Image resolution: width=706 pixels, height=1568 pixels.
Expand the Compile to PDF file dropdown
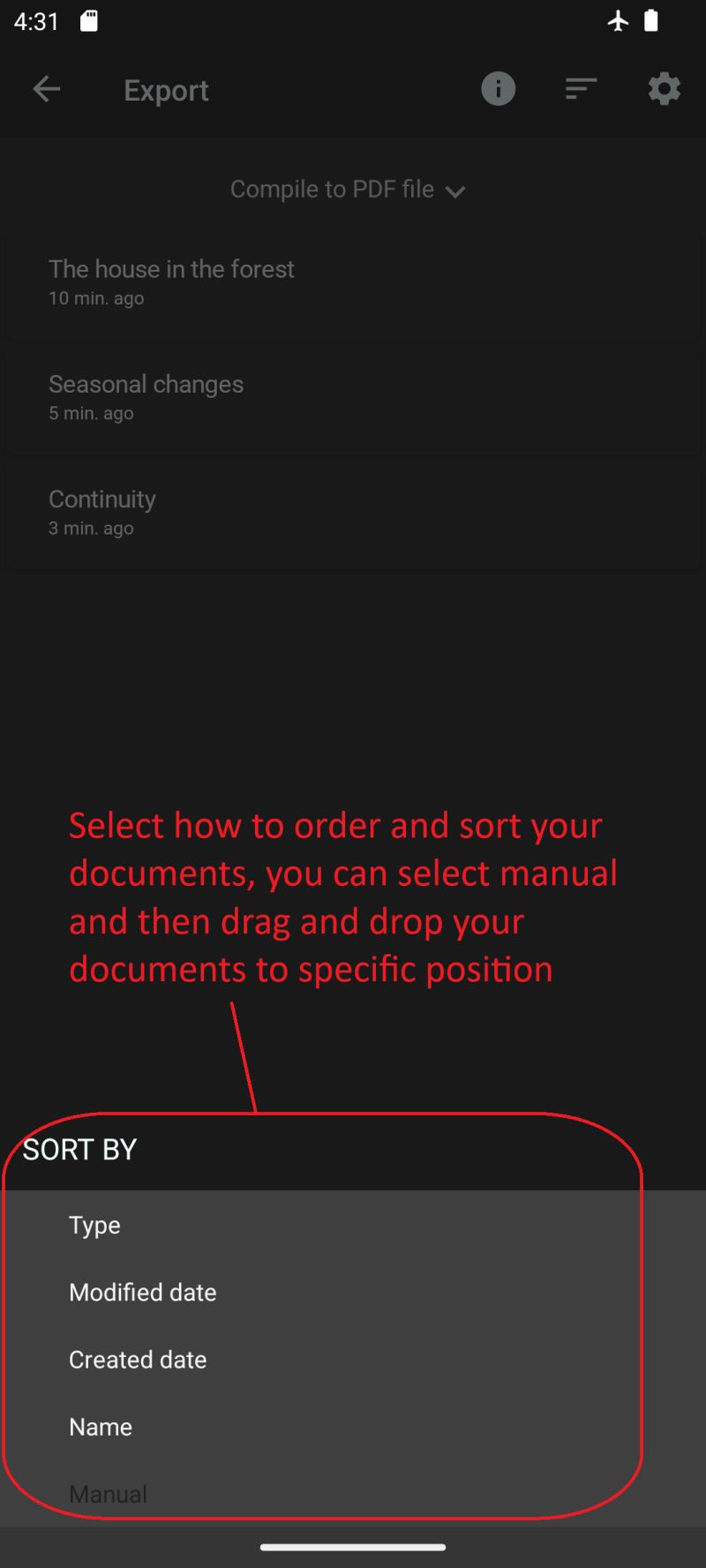pyautogui.click(x=348, y=190)
